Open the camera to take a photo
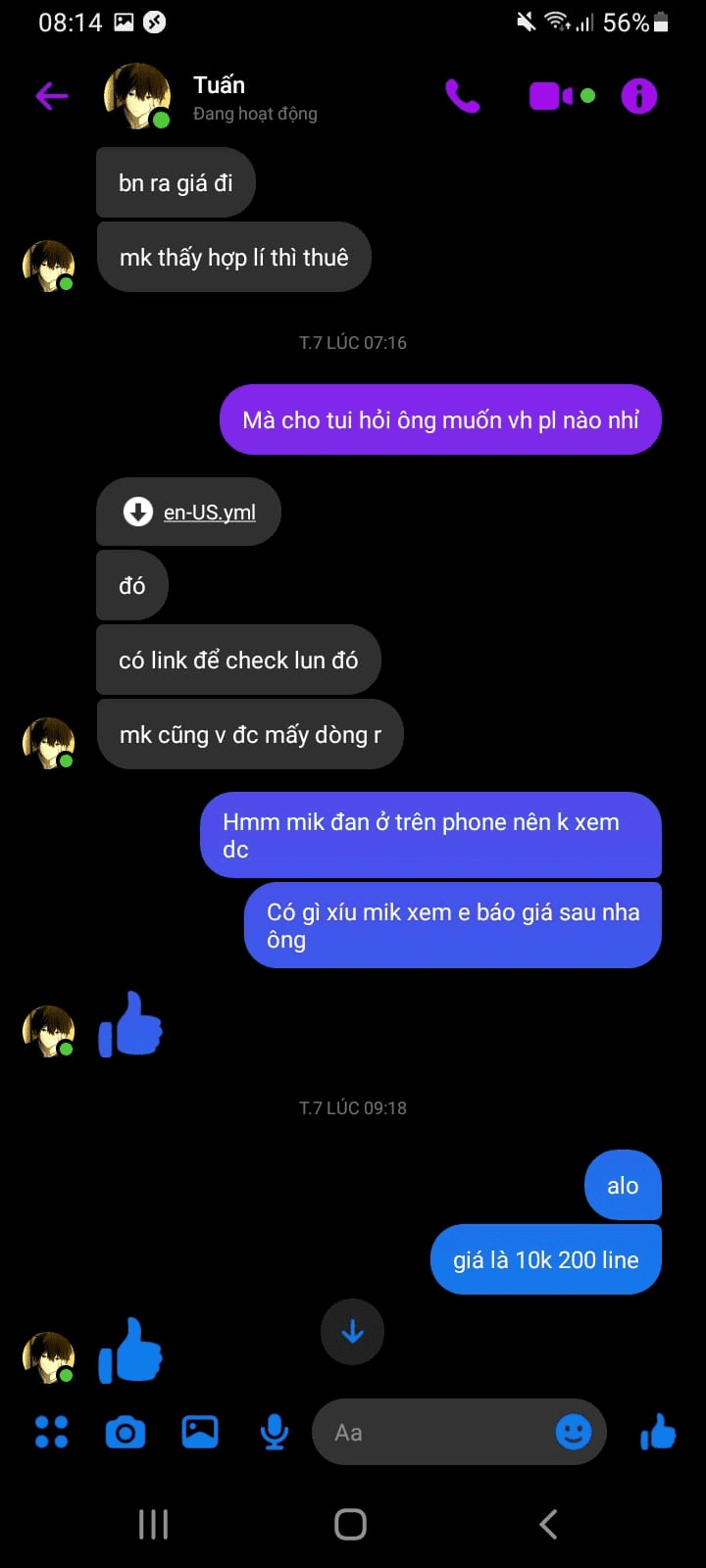The height and width of the screenshot is (1568, 706). [x=125, y=1433]
